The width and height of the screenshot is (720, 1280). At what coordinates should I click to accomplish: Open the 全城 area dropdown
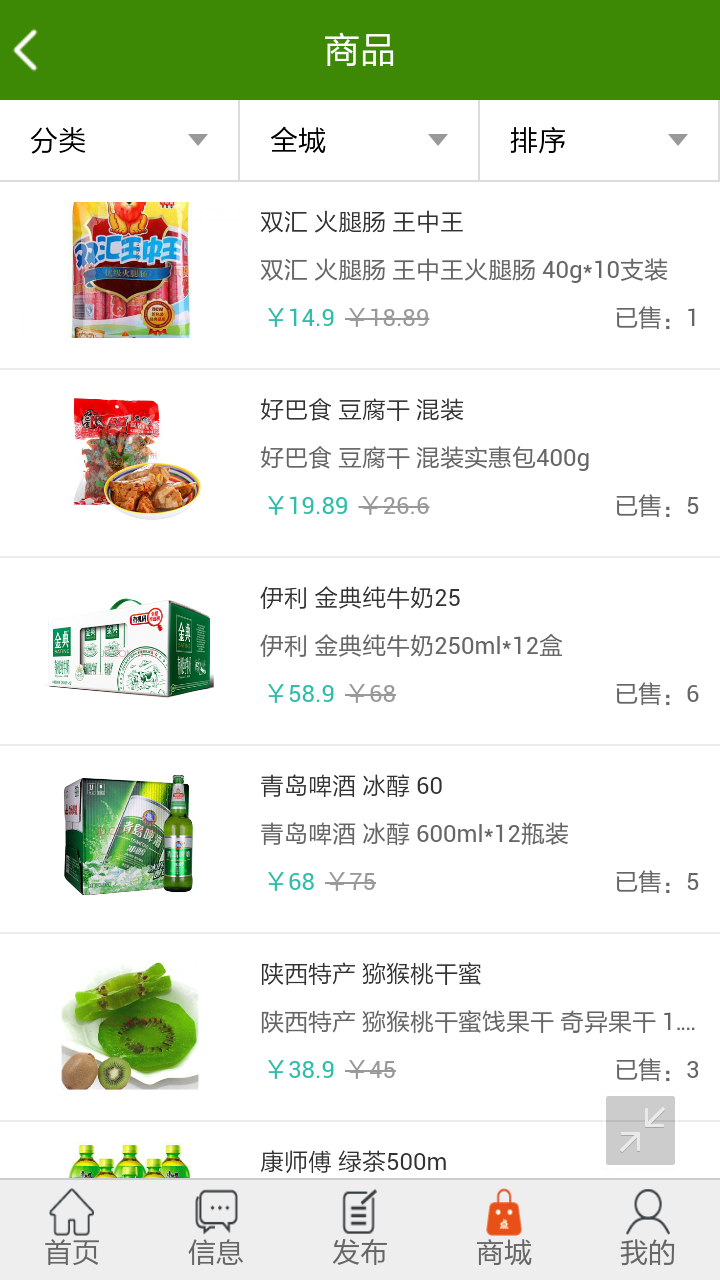pos(359,141)
